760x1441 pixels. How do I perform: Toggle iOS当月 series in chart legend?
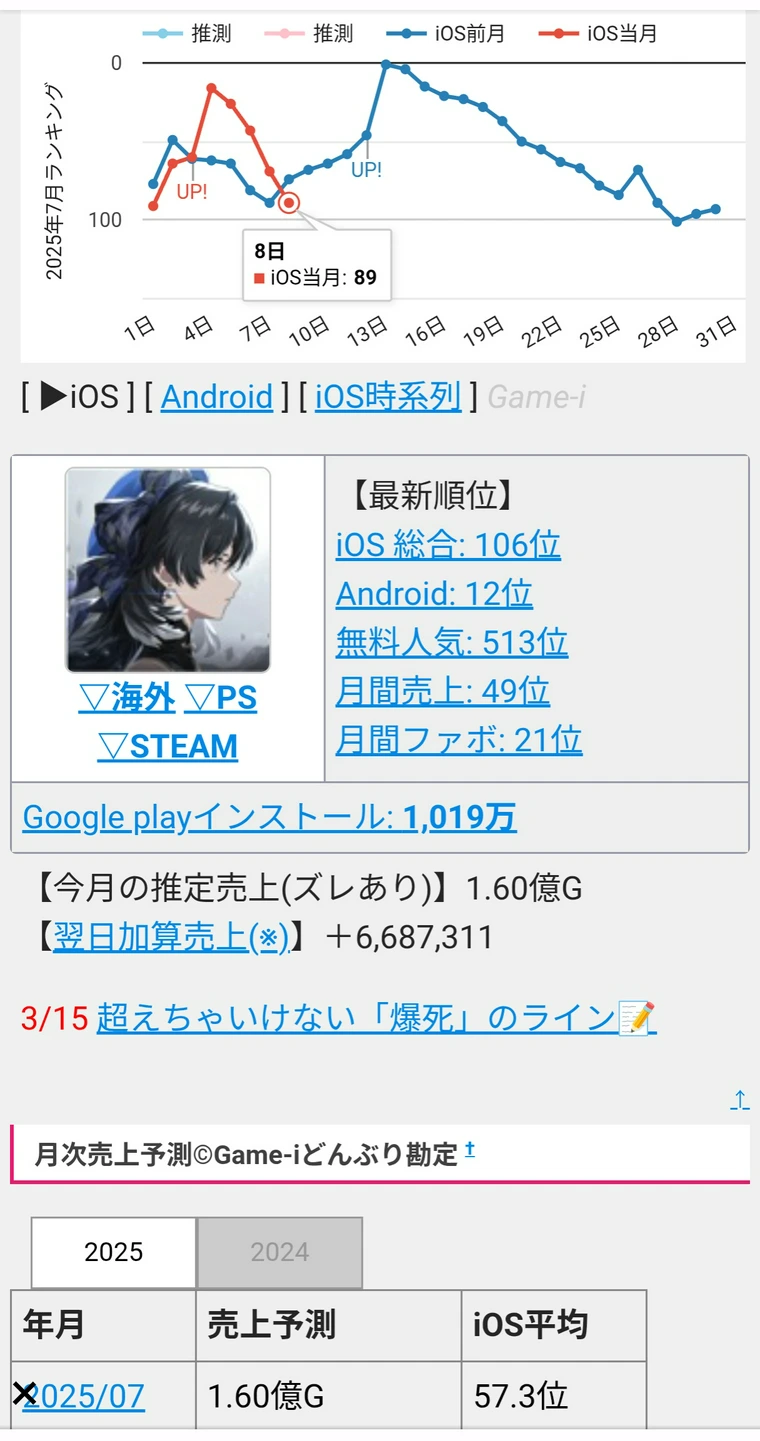coord(598,34)
